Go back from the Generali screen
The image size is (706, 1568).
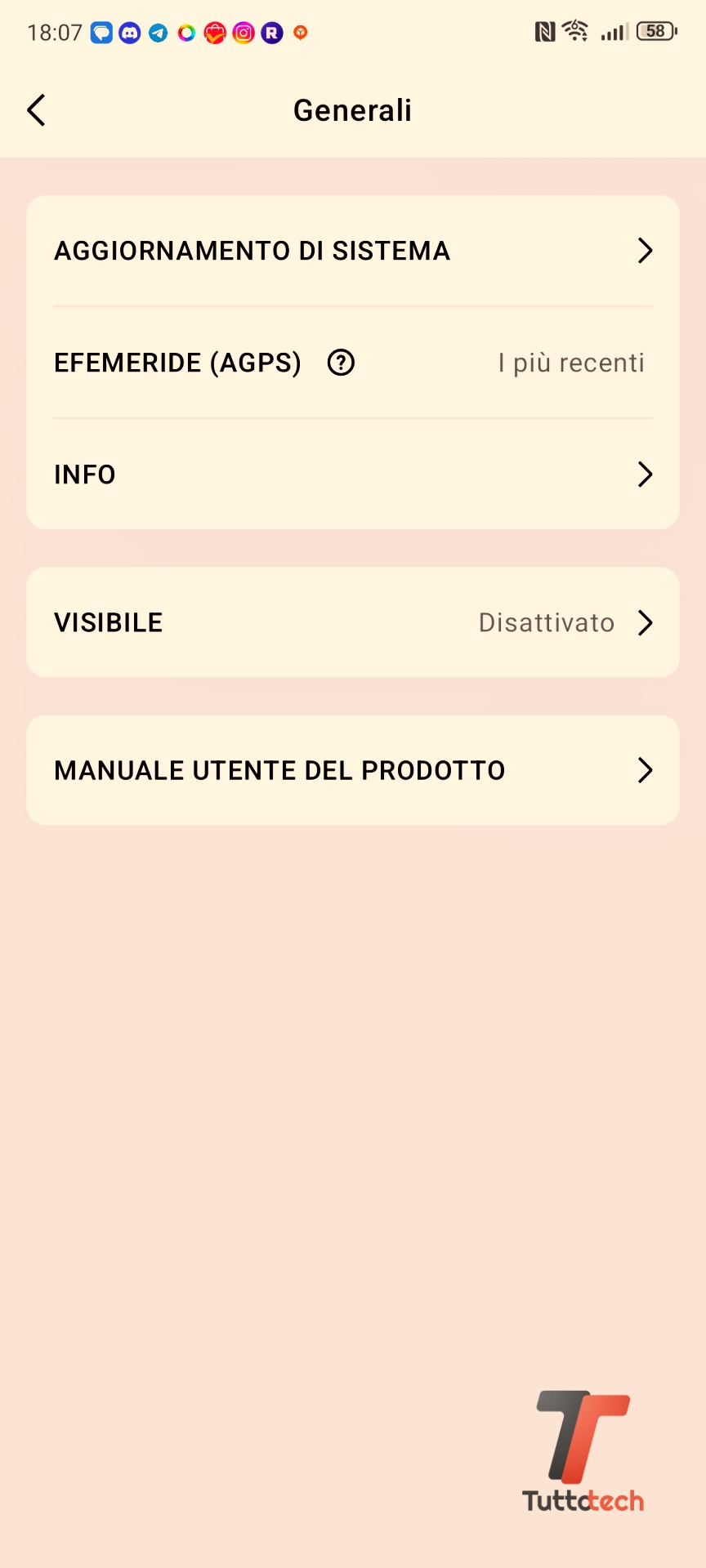37,110
